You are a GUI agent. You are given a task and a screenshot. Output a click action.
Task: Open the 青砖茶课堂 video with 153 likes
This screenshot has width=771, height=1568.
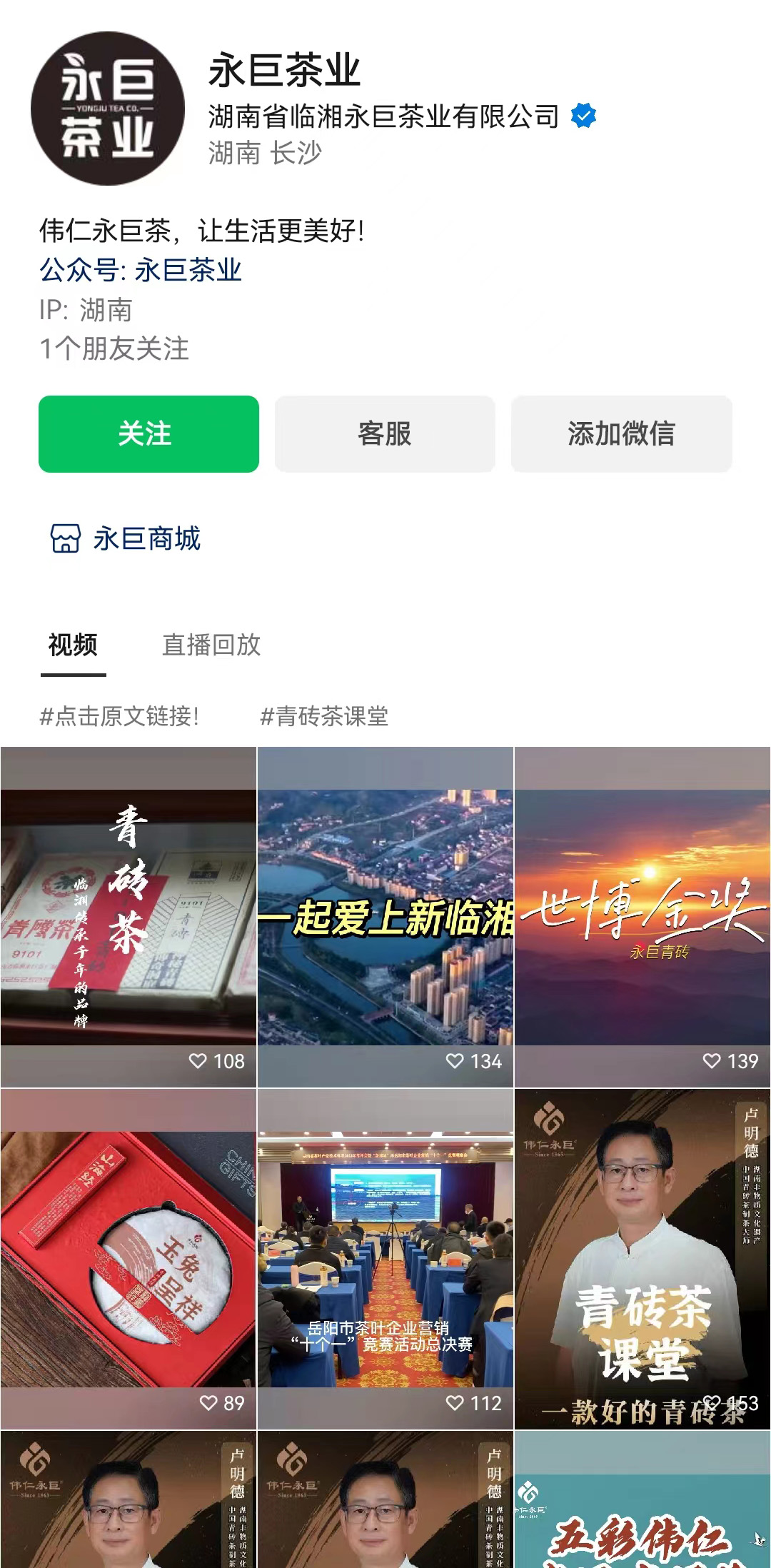pyautogui.click(x=642, y=1258)
